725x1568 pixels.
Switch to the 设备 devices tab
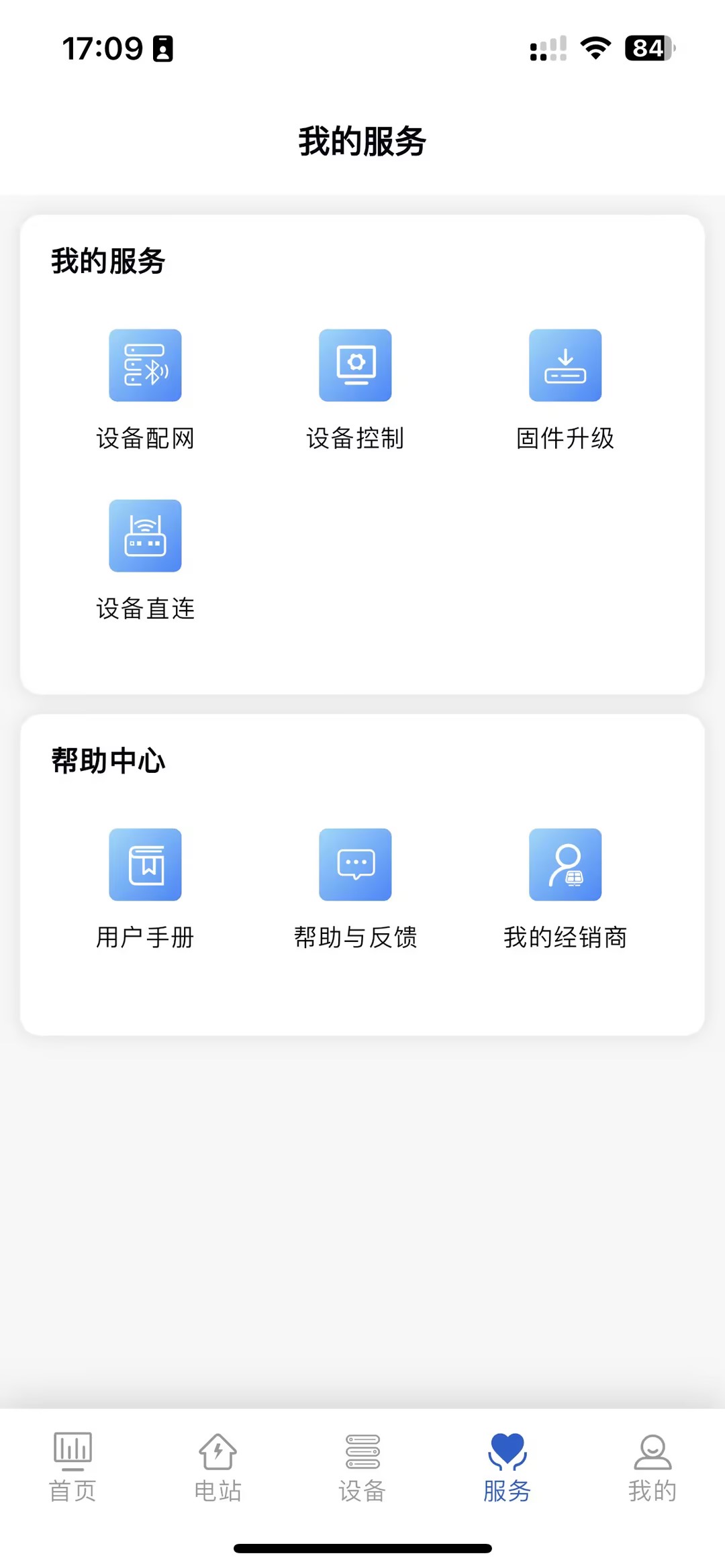click(362, 1467)
